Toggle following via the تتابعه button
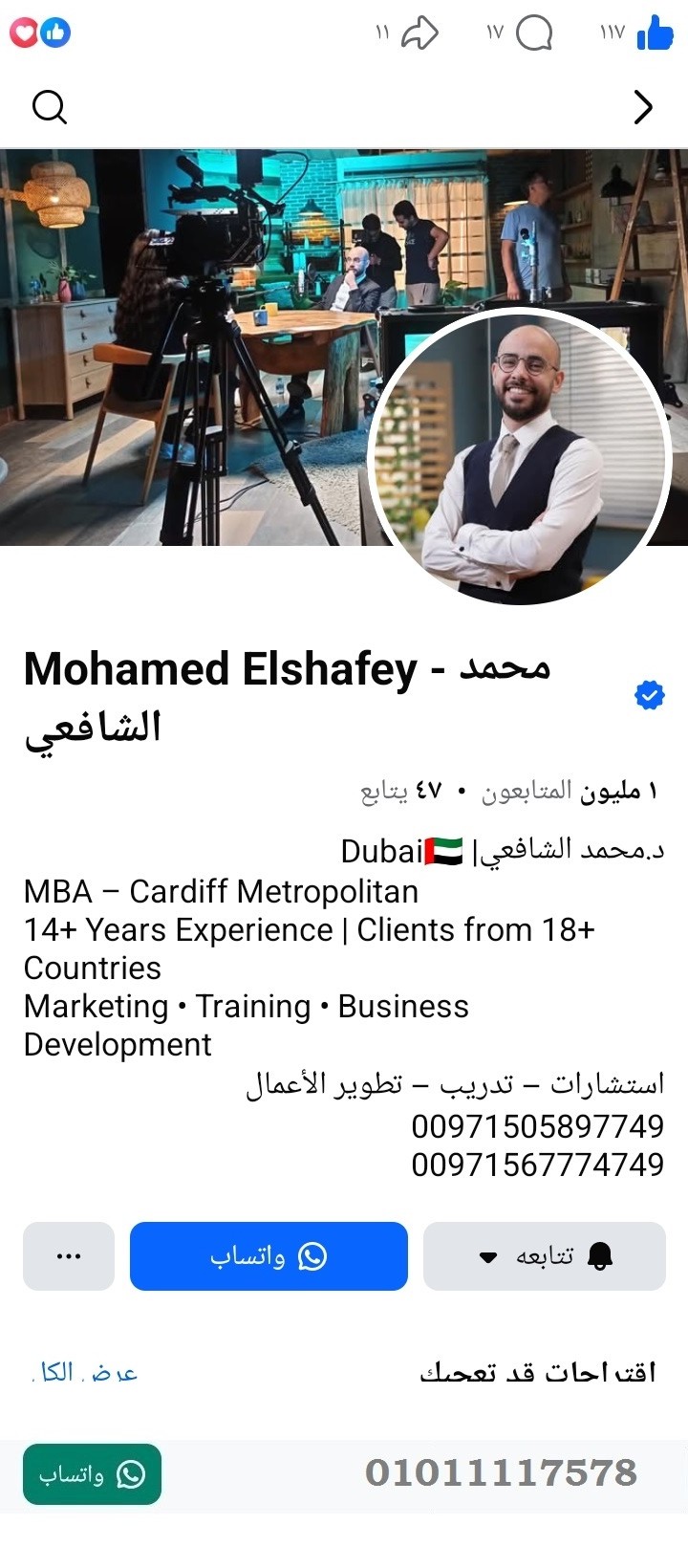Viewport: 688px width, 1568px height. [x=545, y=1256]
